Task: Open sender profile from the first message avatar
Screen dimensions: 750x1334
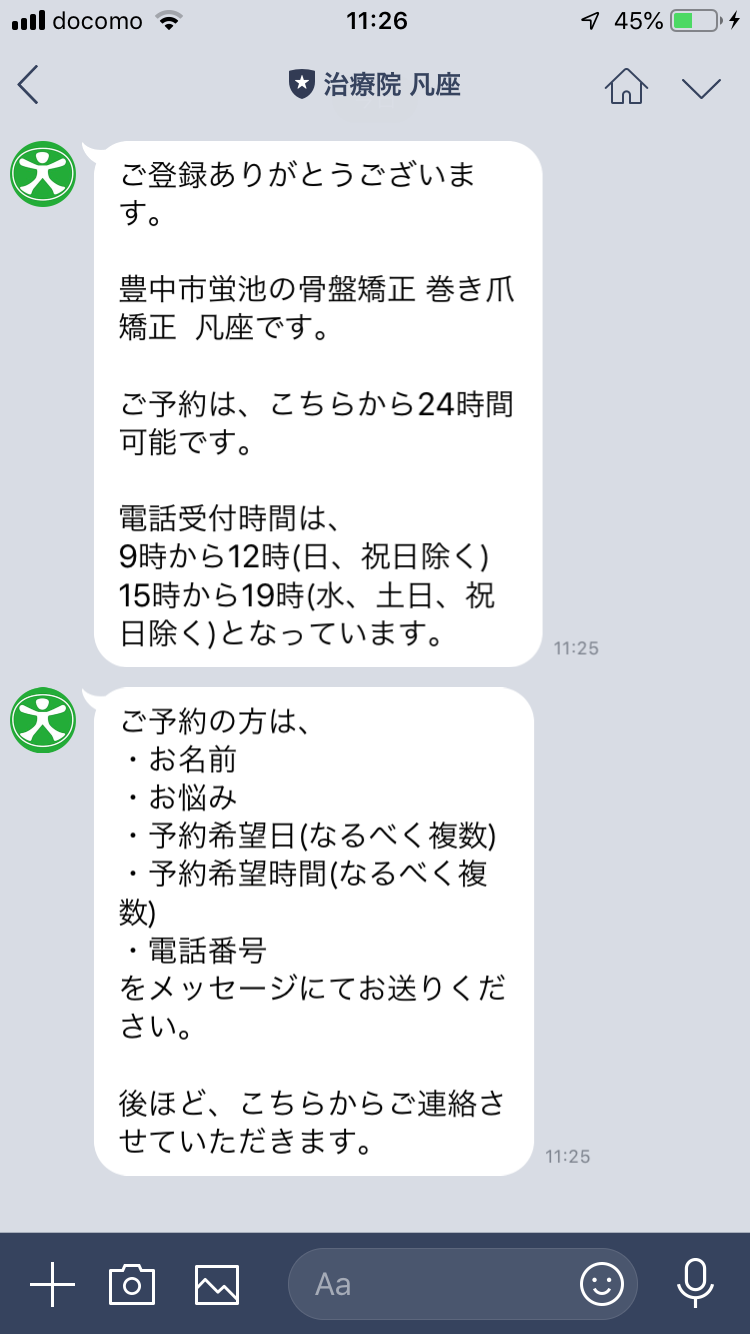Action: 43,175
